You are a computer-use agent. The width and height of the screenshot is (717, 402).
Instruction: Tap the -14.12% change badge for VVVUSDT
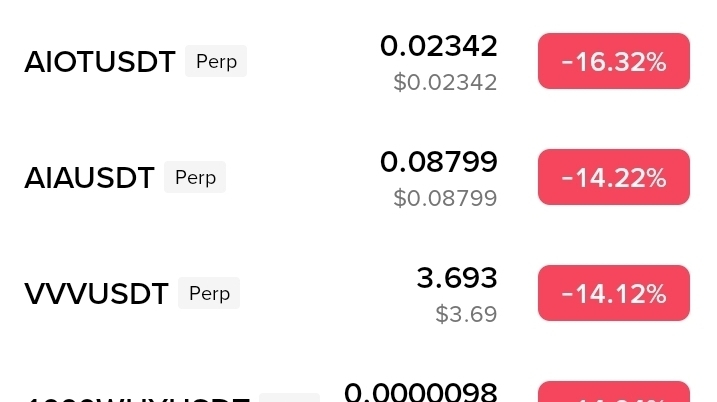click(x=613, y=294)
